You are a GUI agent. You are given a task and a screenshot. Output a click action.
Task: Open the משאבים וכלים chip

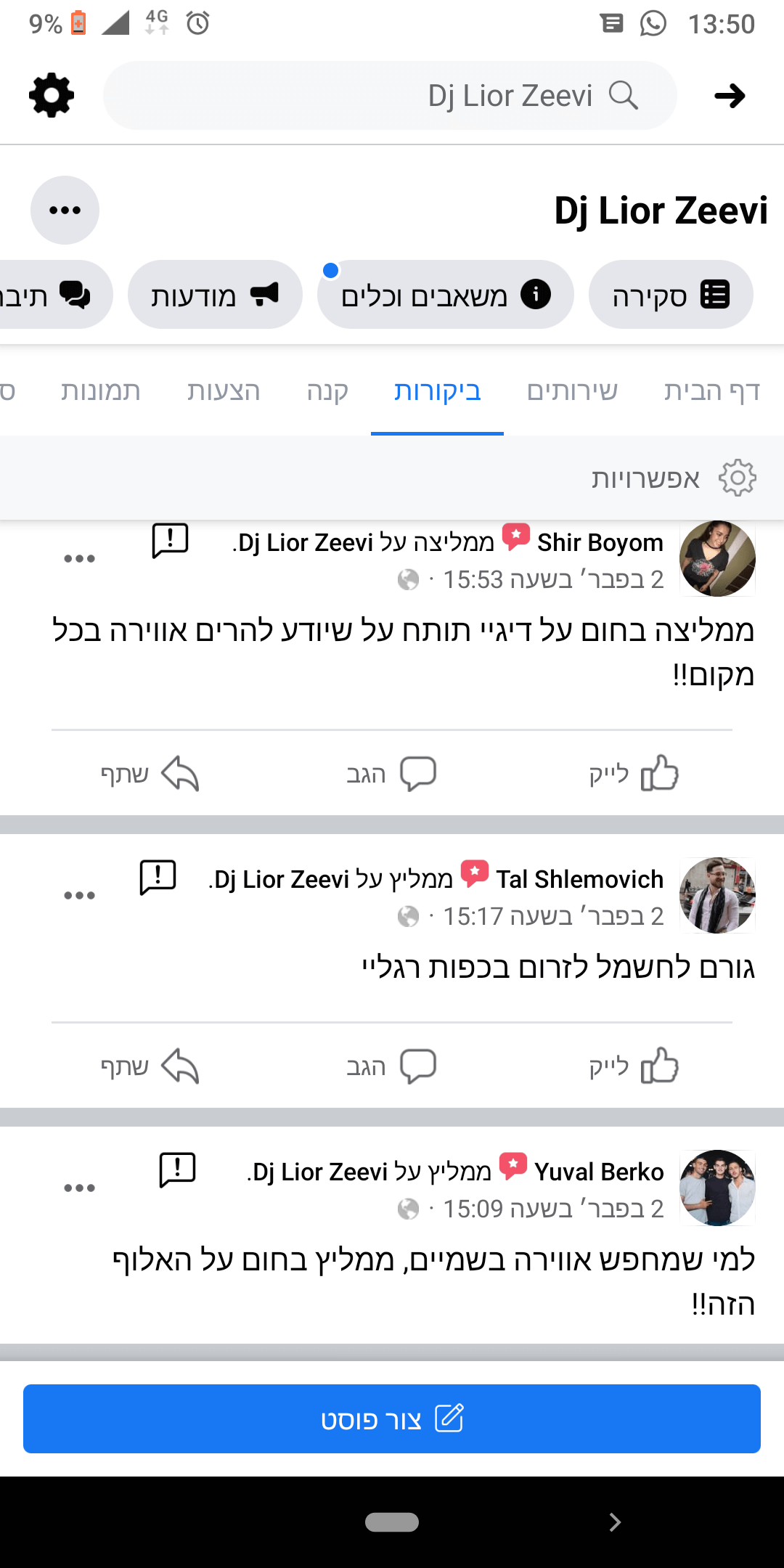pyautogui.click(x=445, y=295)
